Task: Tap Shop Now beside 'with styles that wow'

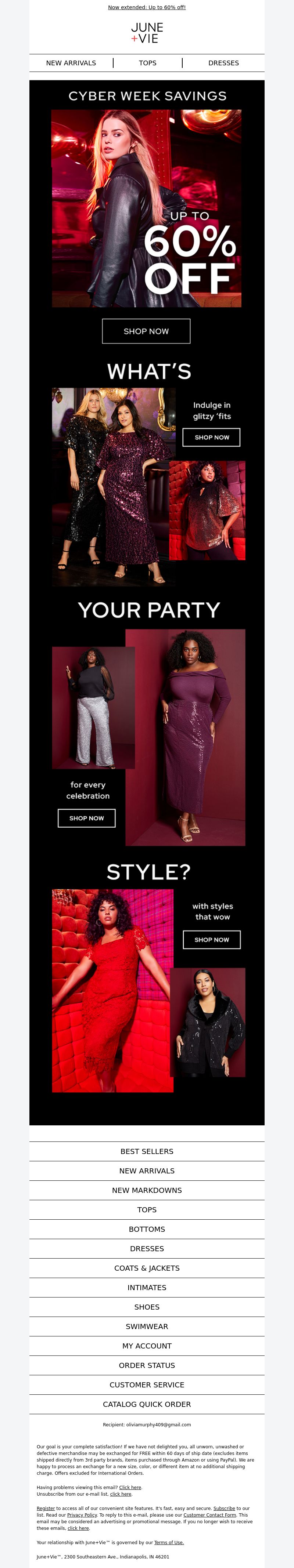Action: click(212, 939)
